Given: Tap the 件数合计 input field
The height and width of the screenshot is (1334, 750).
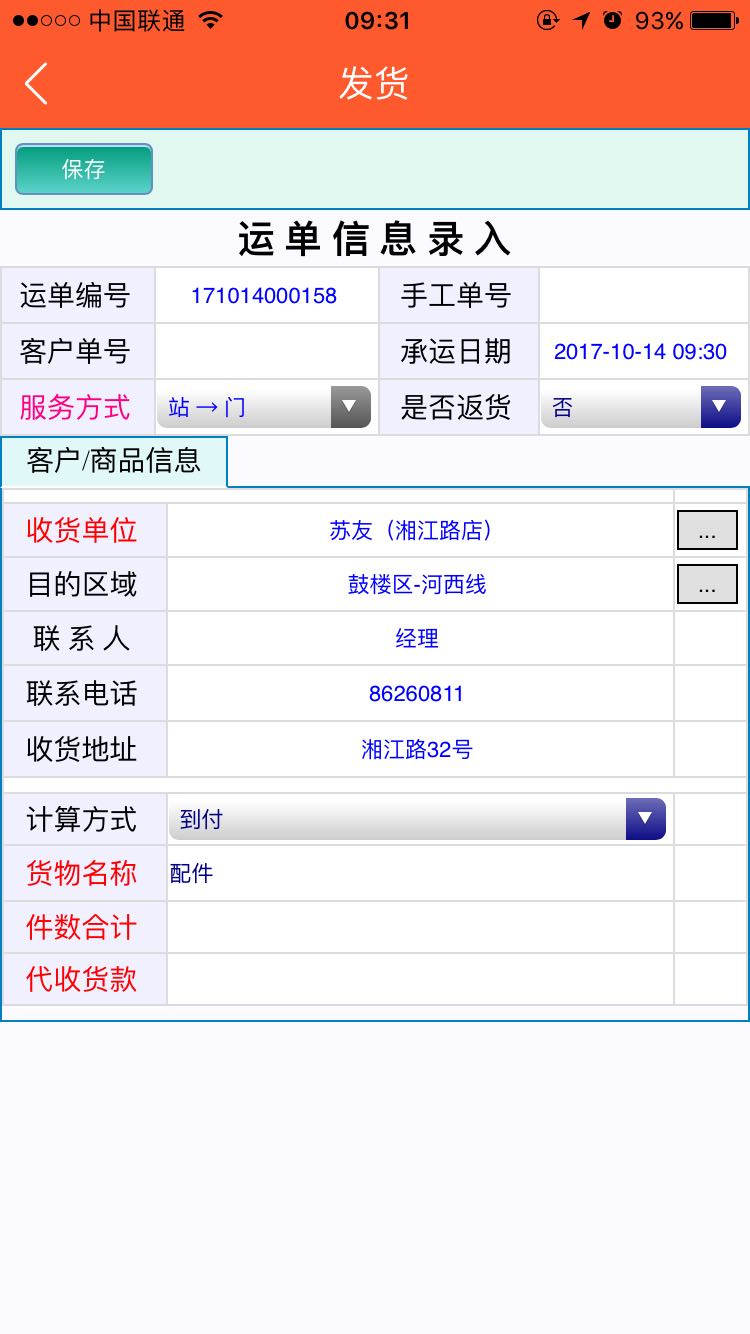Looking at the screenshot, I should coord(420,927).
